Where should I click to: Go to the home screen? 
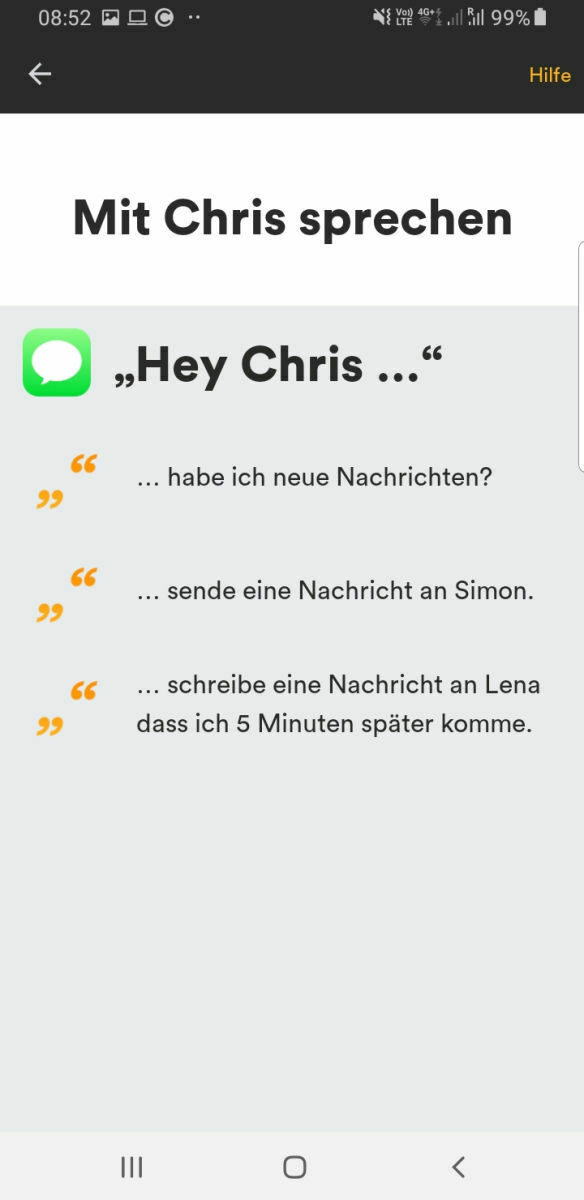tap(294, 1166)
